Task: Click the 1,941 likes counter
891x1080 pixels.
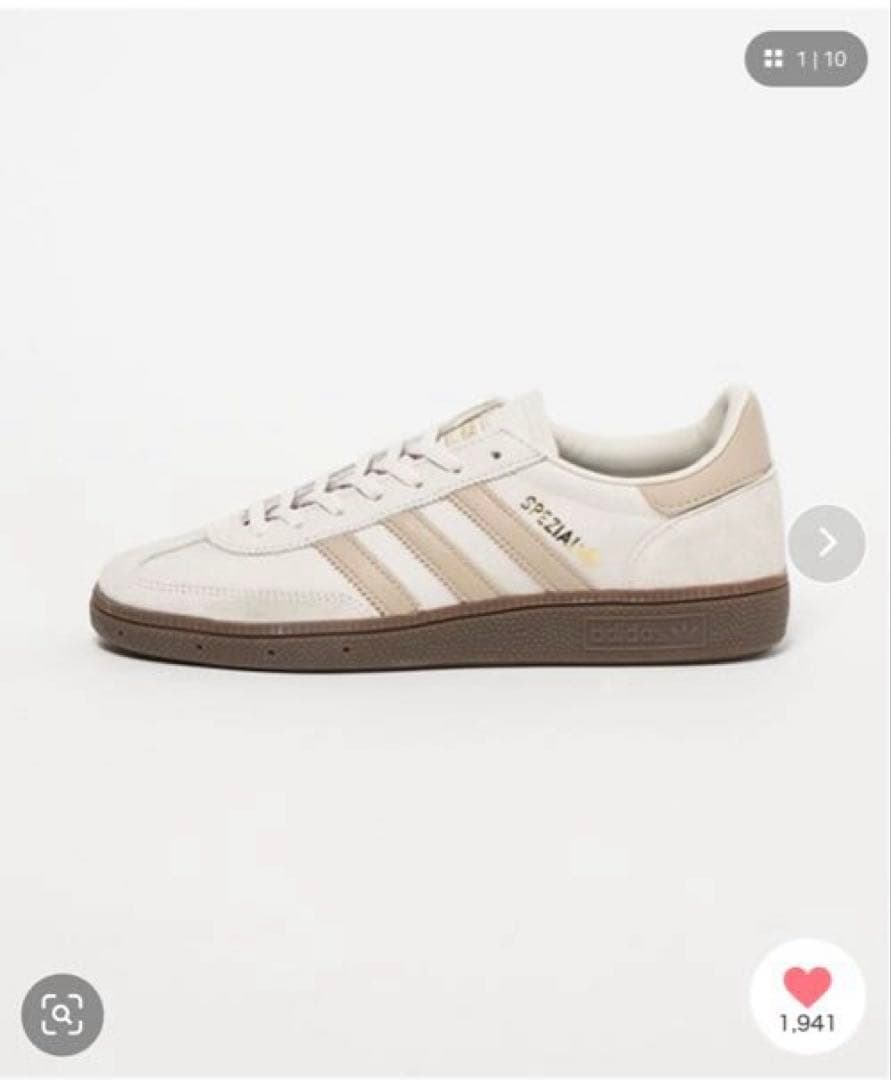Action: click(x=808, y=1022)
